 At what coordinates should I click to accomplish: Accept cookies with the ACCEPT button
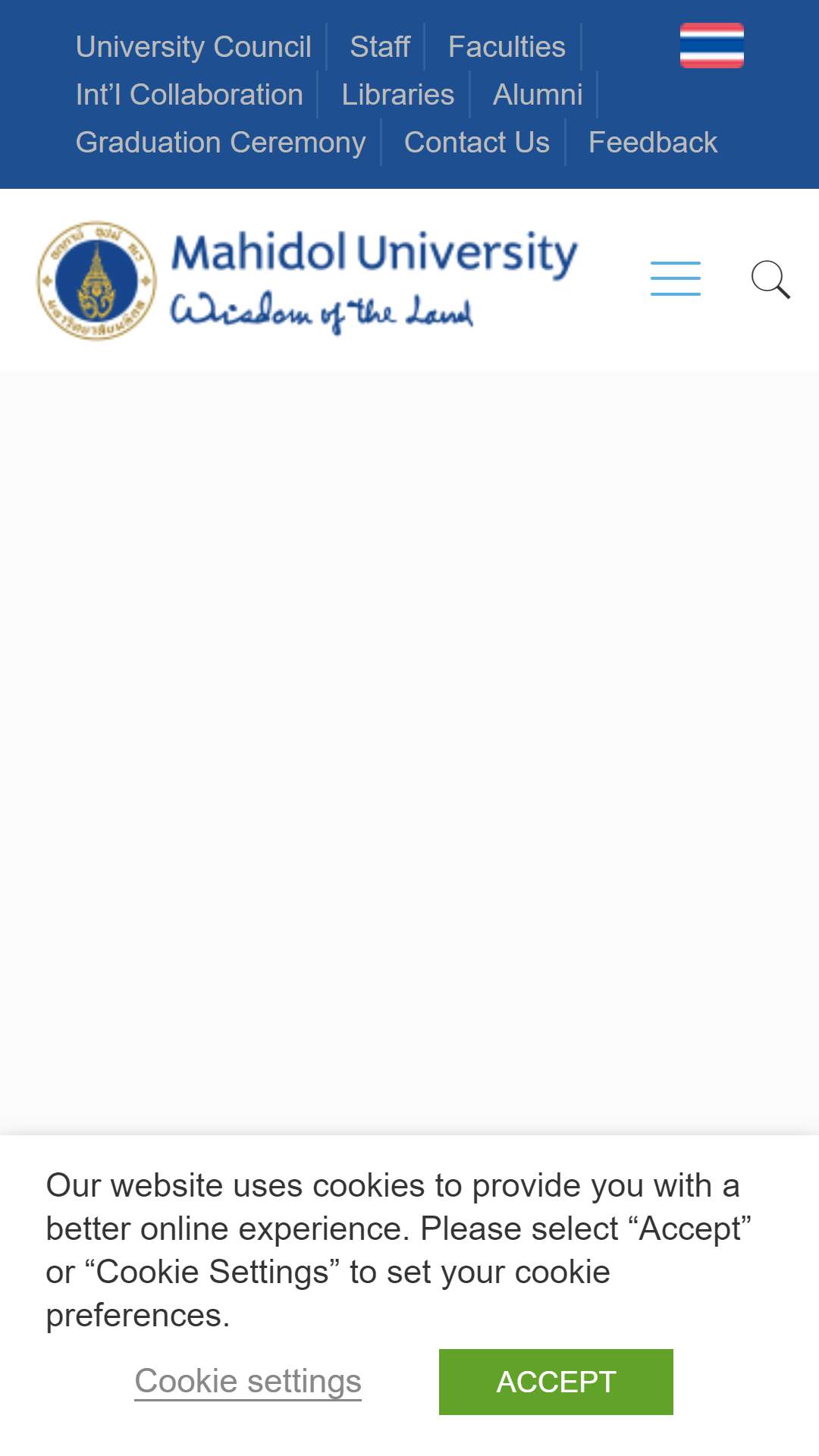556,1382
